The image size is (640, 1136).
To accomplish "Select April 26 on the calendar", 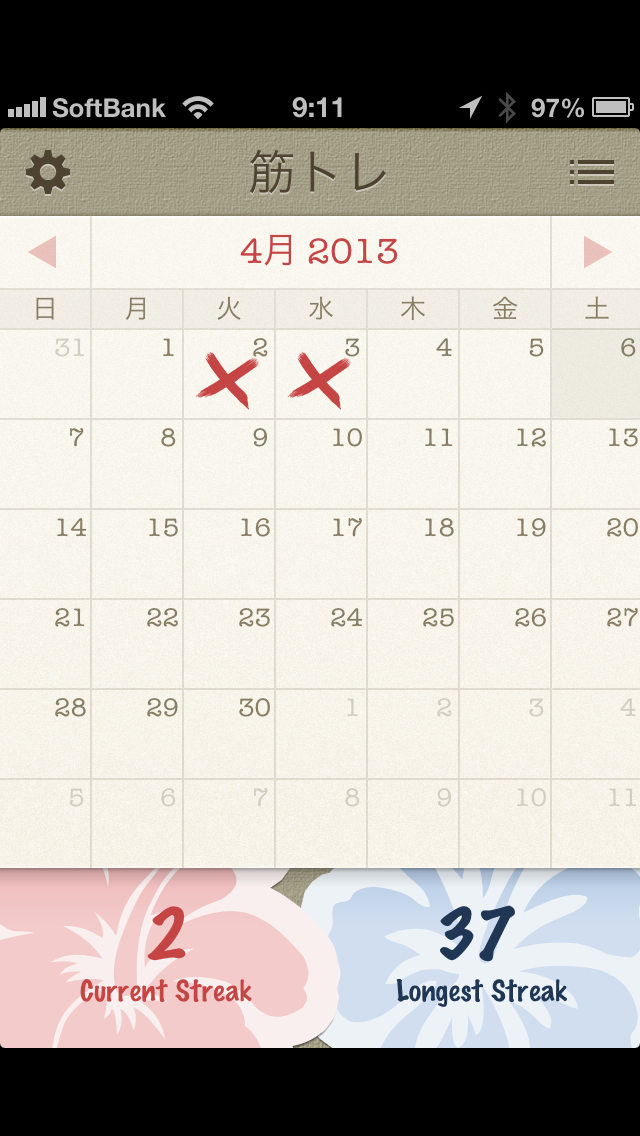I will pyautogui.click(x=505, y=644).
